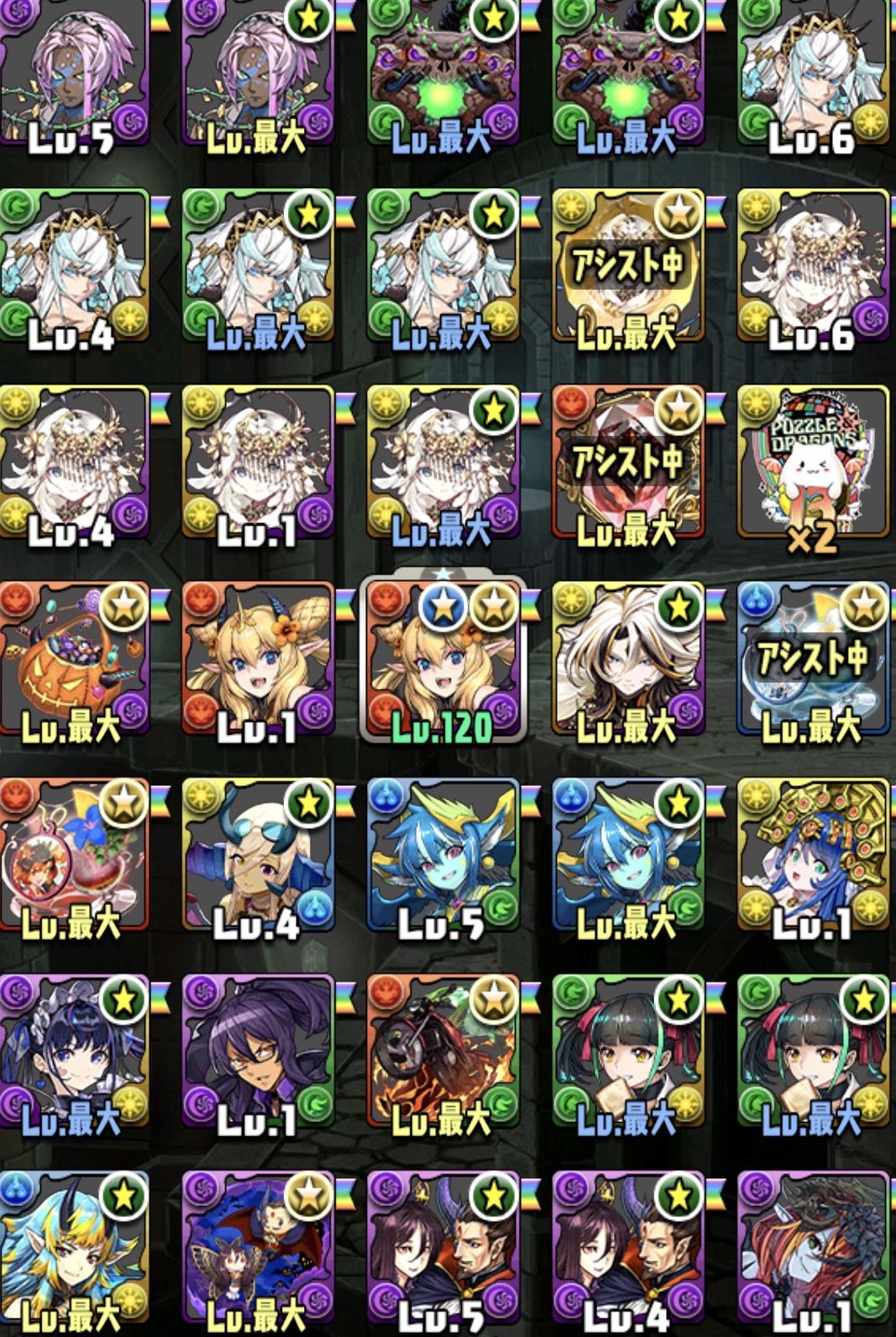The height and width of the screenshot is (1337, 896).
Task: Tap the pumpkin candy basket card
Action: (x=74, y=659)
